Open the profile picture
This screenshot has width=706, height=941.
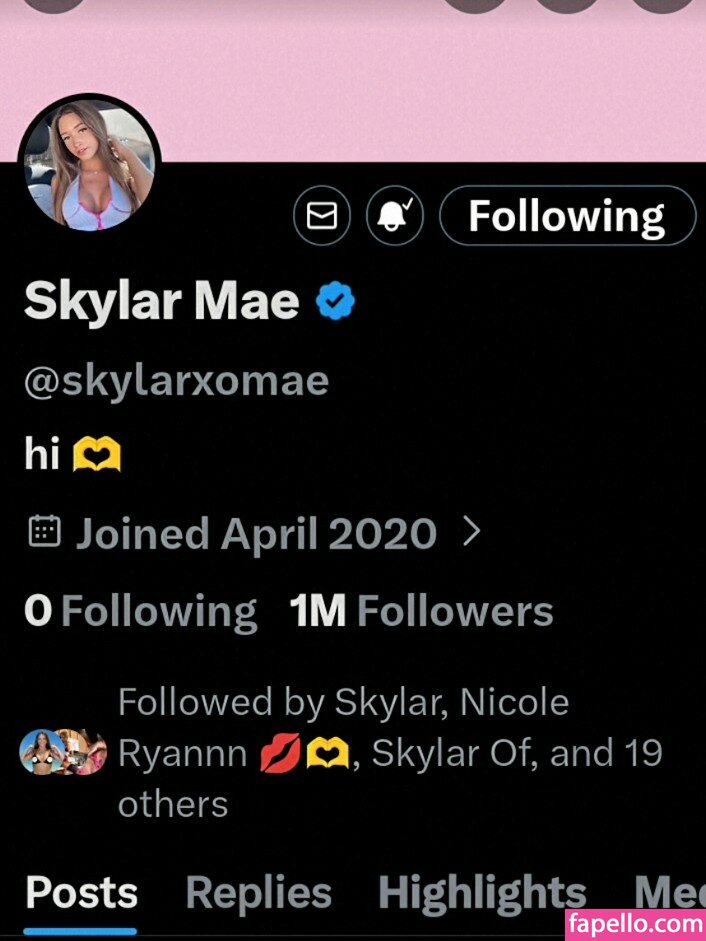(x=90, y=165)
